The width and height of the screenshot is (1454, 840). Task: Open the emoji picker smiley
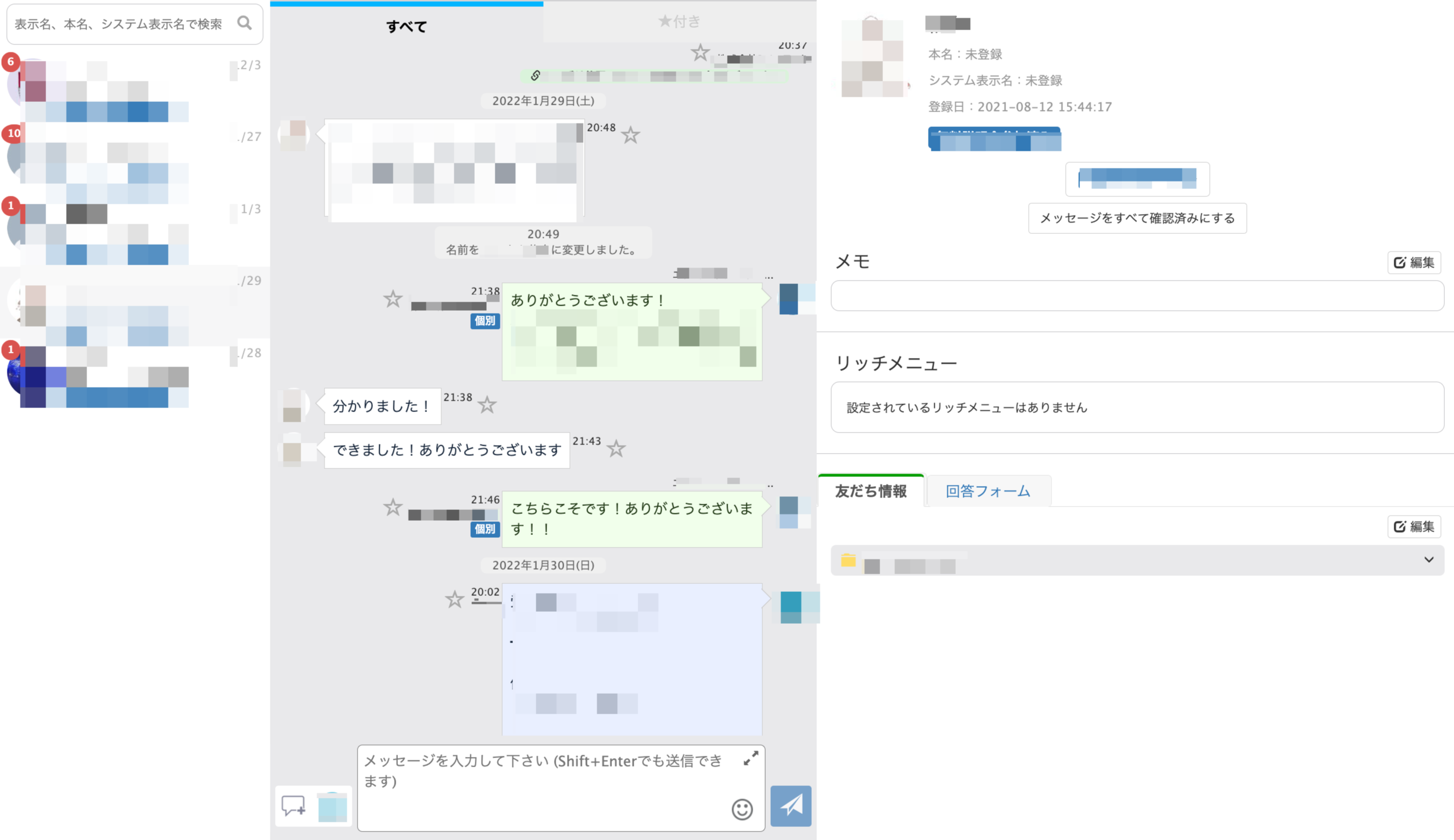pyautogui.click(x=742, y=809)
